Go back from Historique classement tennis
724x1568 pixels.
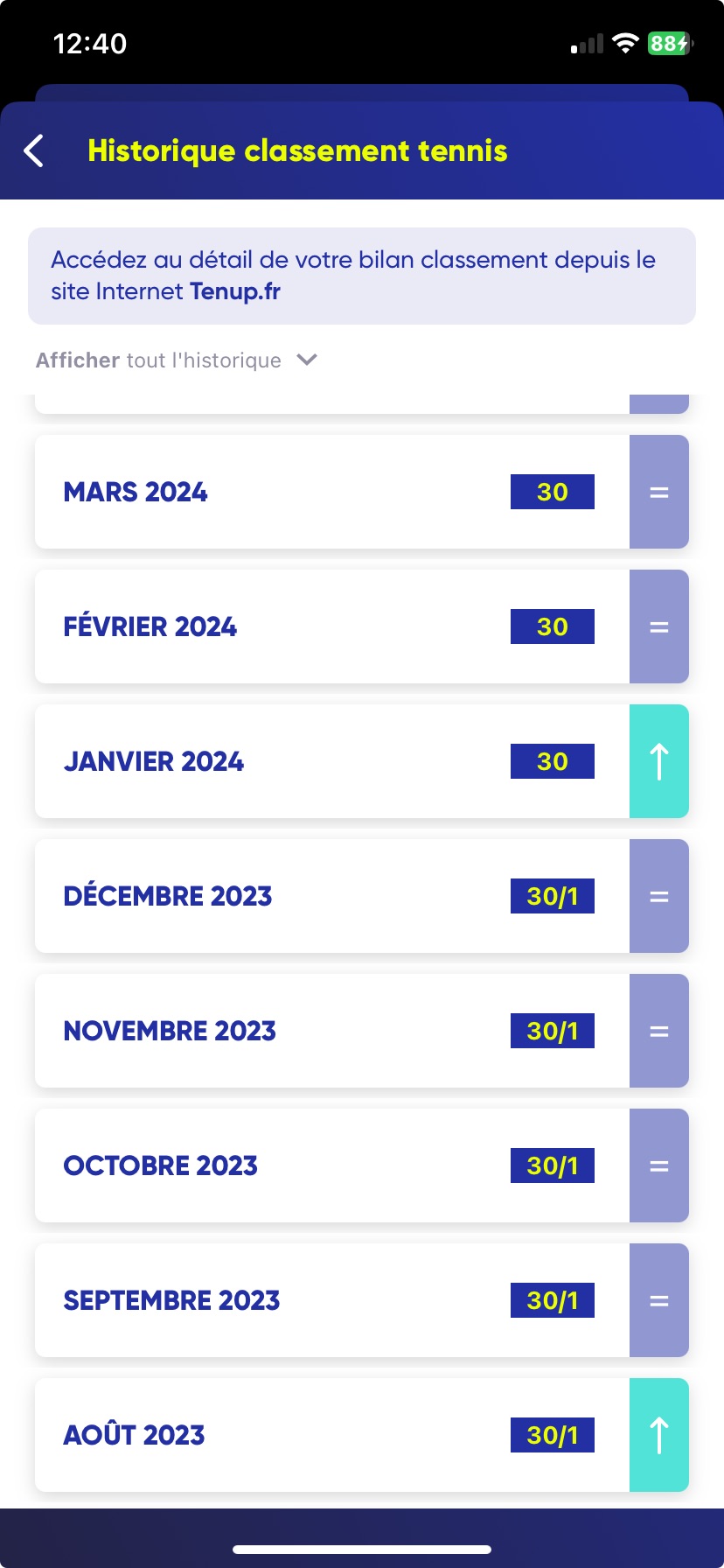click(x=34, y=150)
